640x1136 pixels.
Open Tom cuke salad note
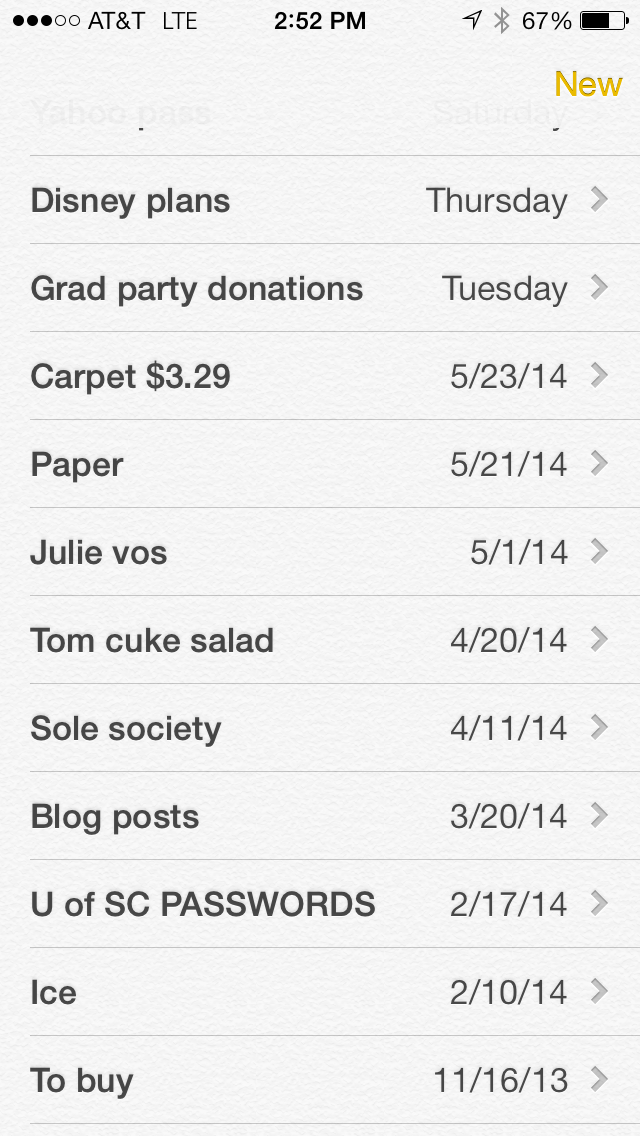320,641
